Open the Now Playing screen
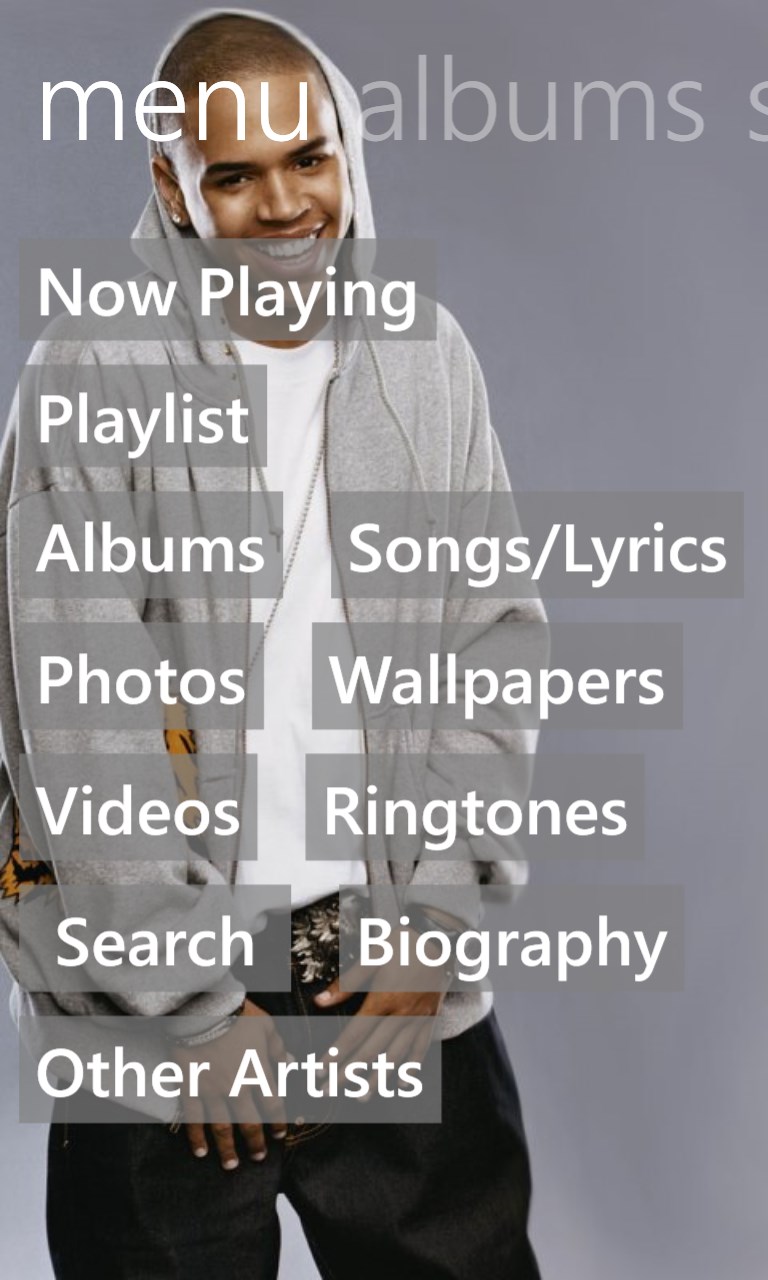 227,291
